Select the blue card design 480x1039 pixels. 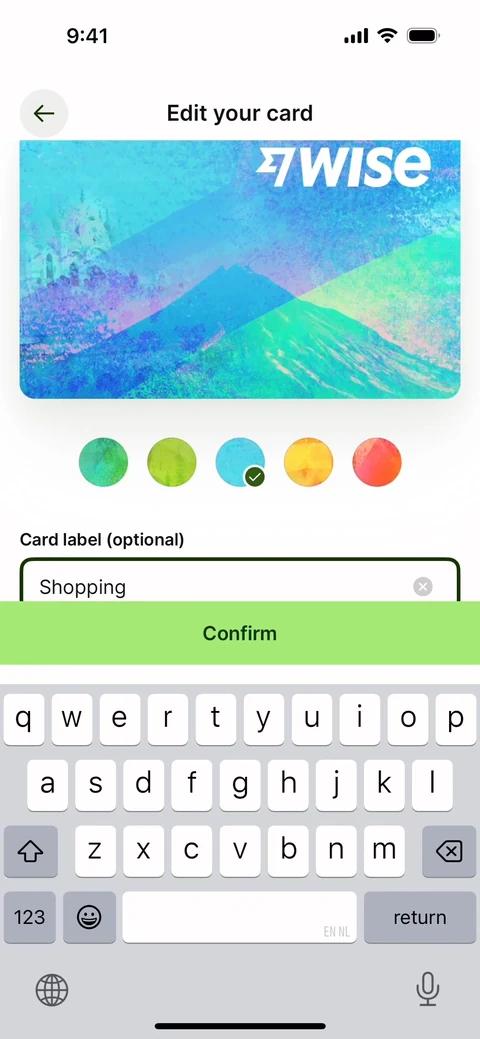[240, 462]
